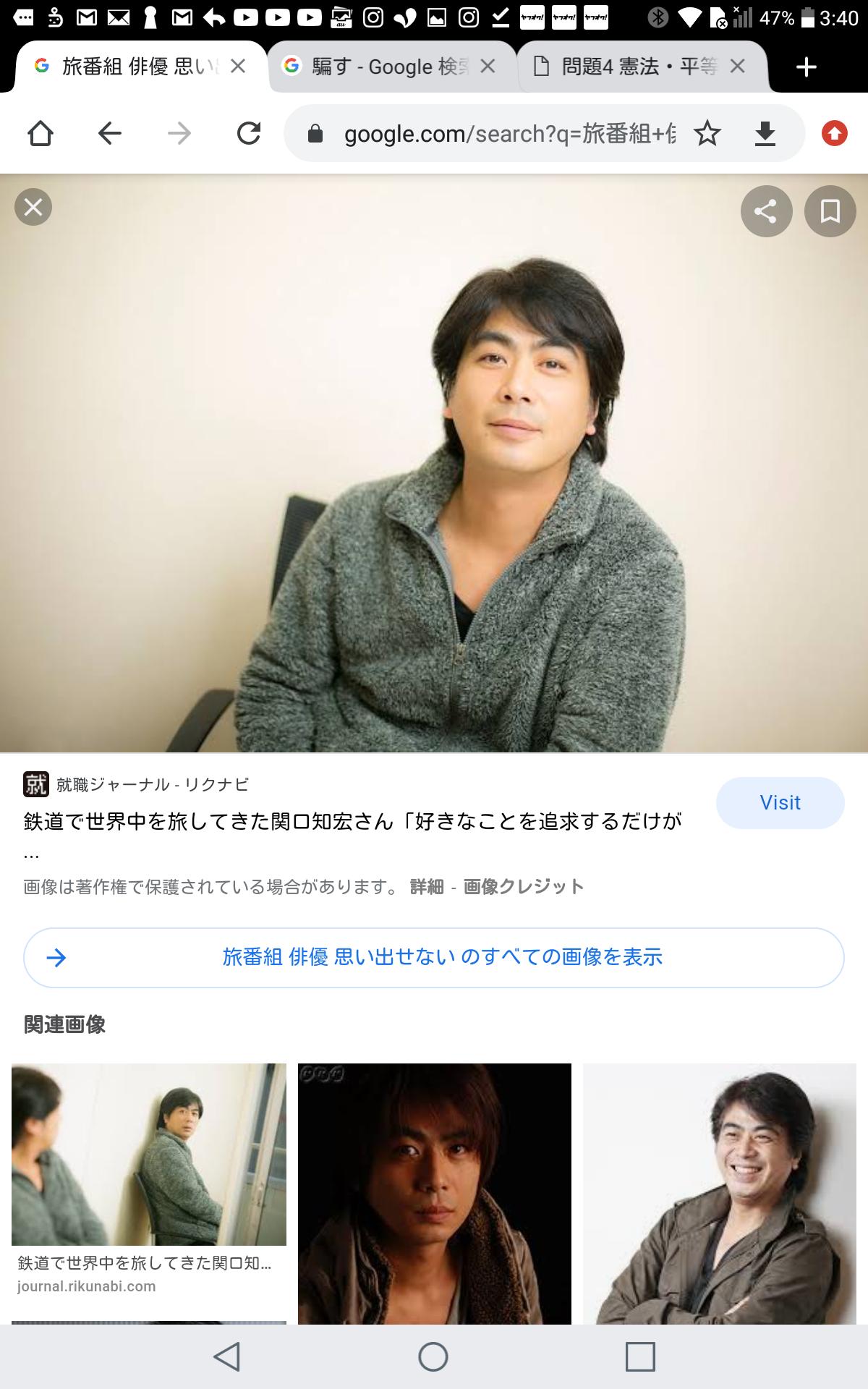Open the 画像クレジット link

[x=524, y=886]
